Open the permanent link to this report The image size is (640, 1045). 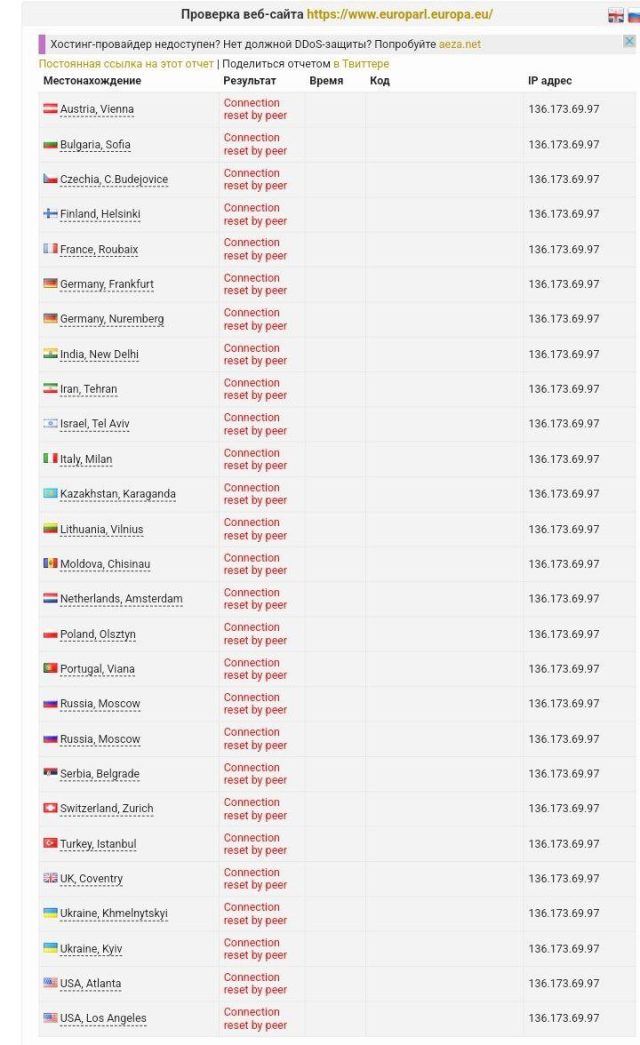point(126,64)
